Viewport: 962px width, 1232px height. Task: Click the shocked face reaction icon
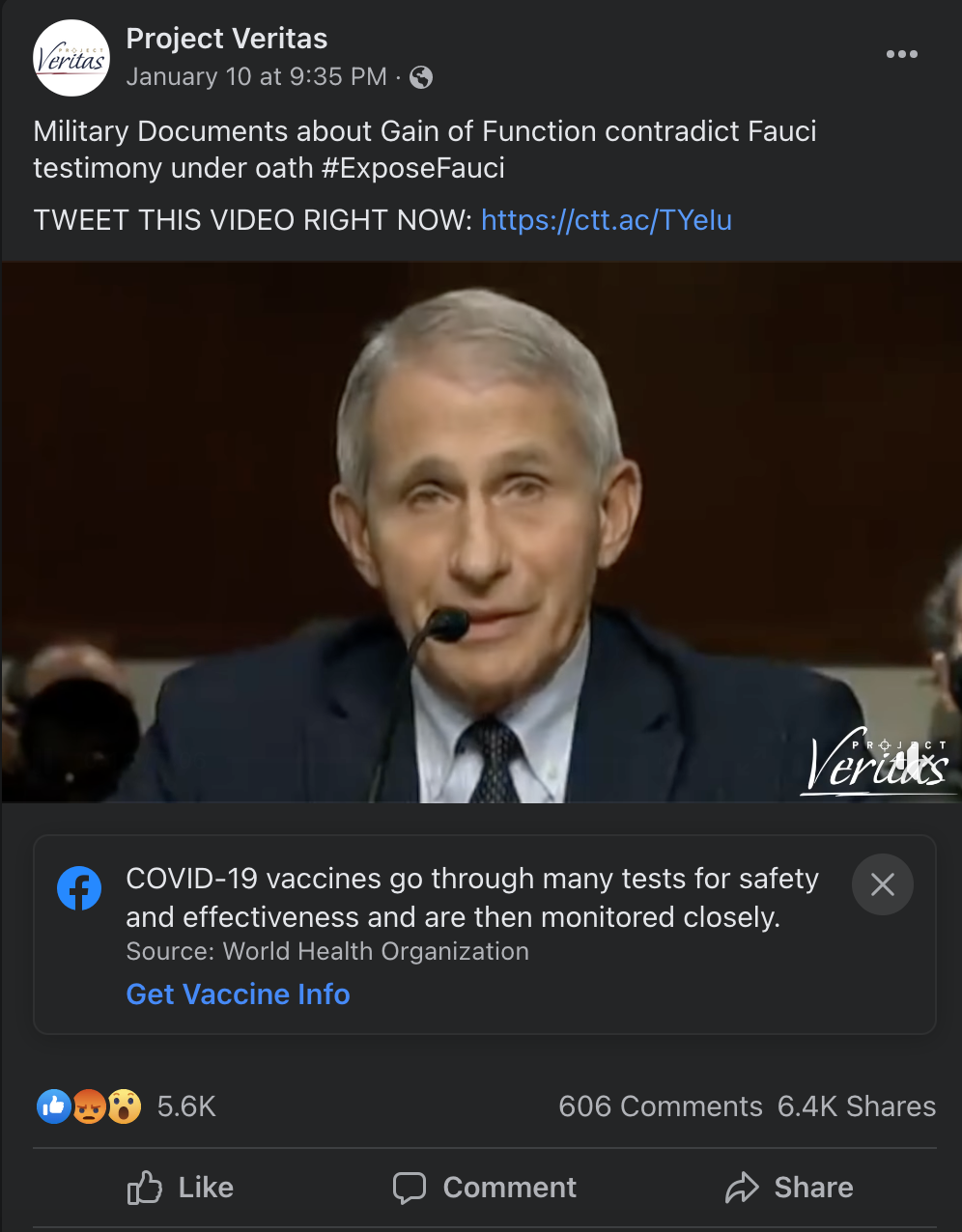pos(120,1106)
